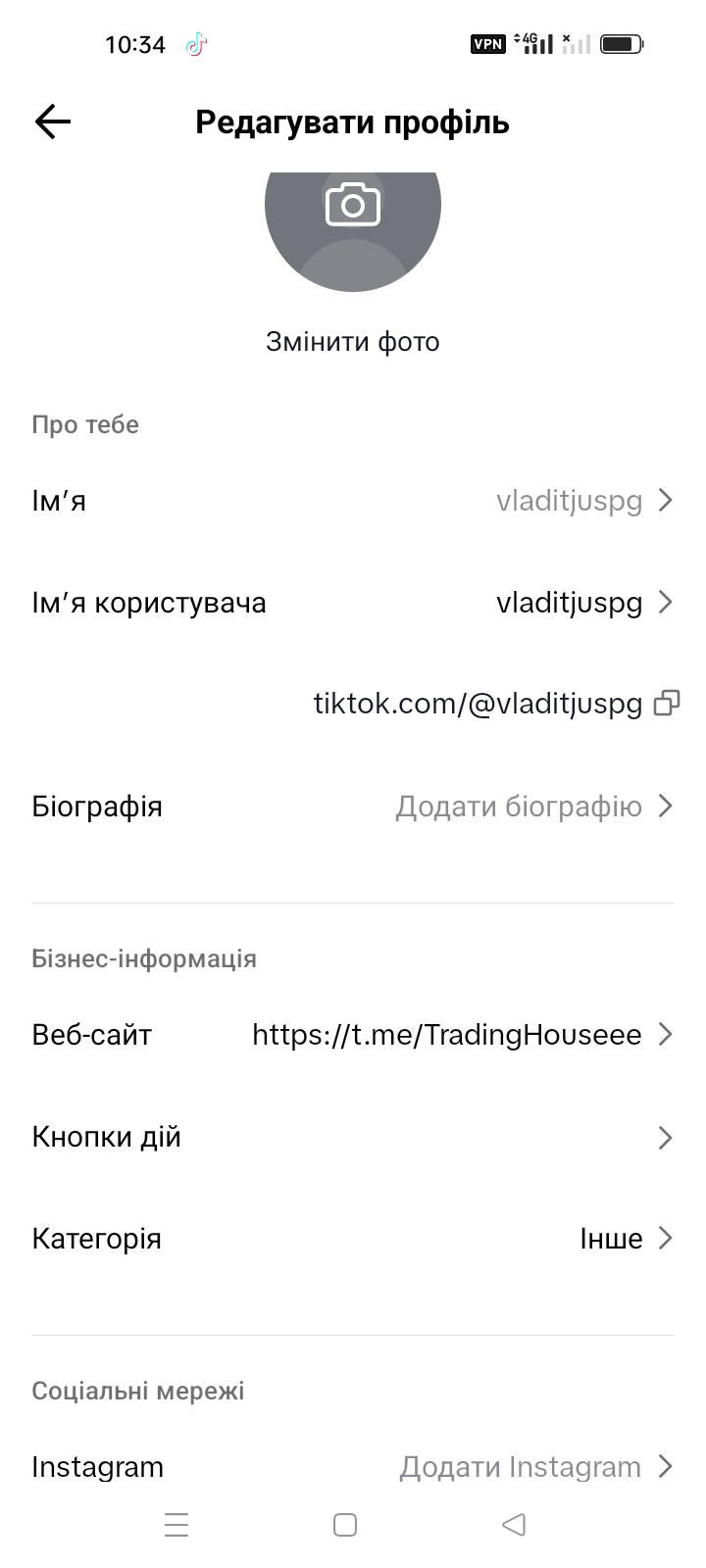
Task: Open the Ім'я name row
Action: 353,501
